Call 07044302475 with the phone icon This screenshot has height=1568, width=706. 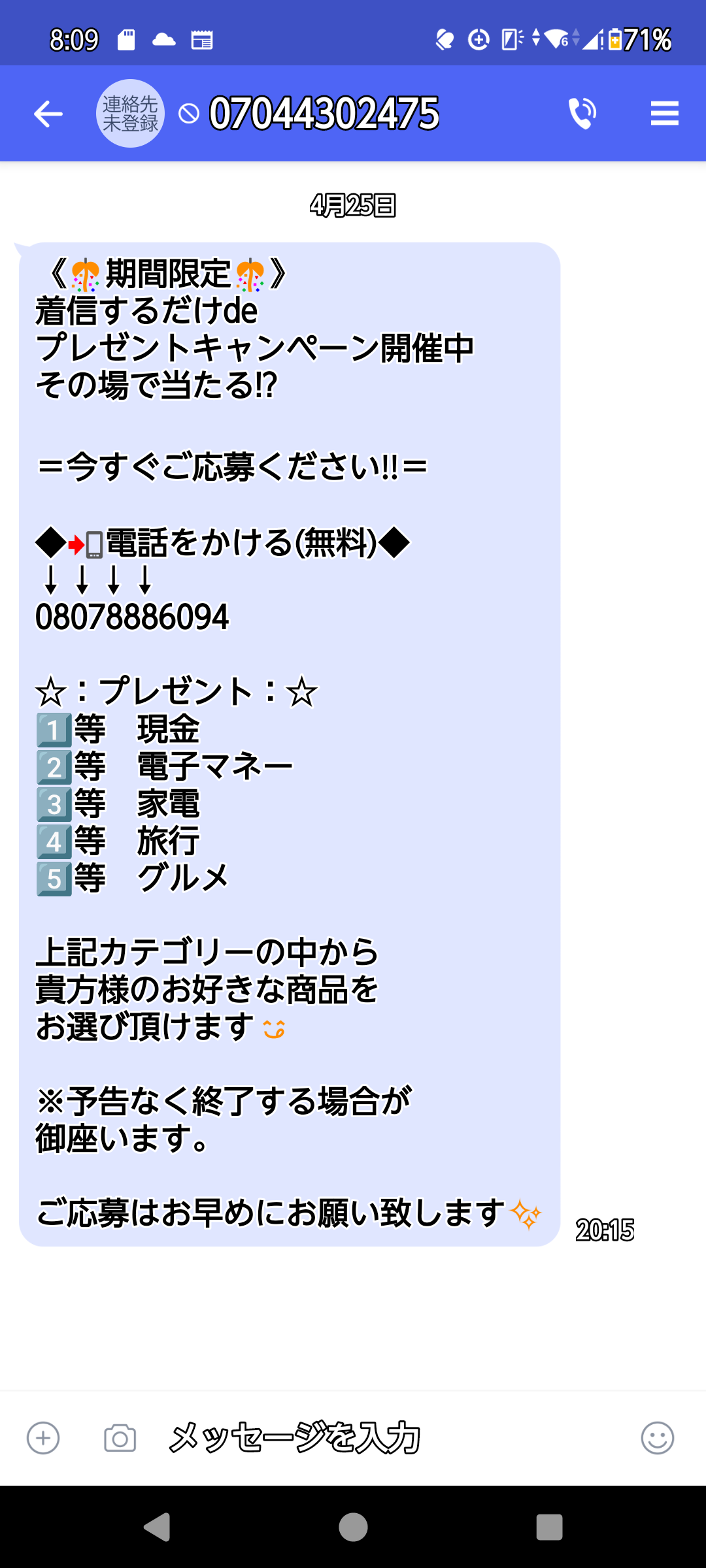click(x=582, y=114)
